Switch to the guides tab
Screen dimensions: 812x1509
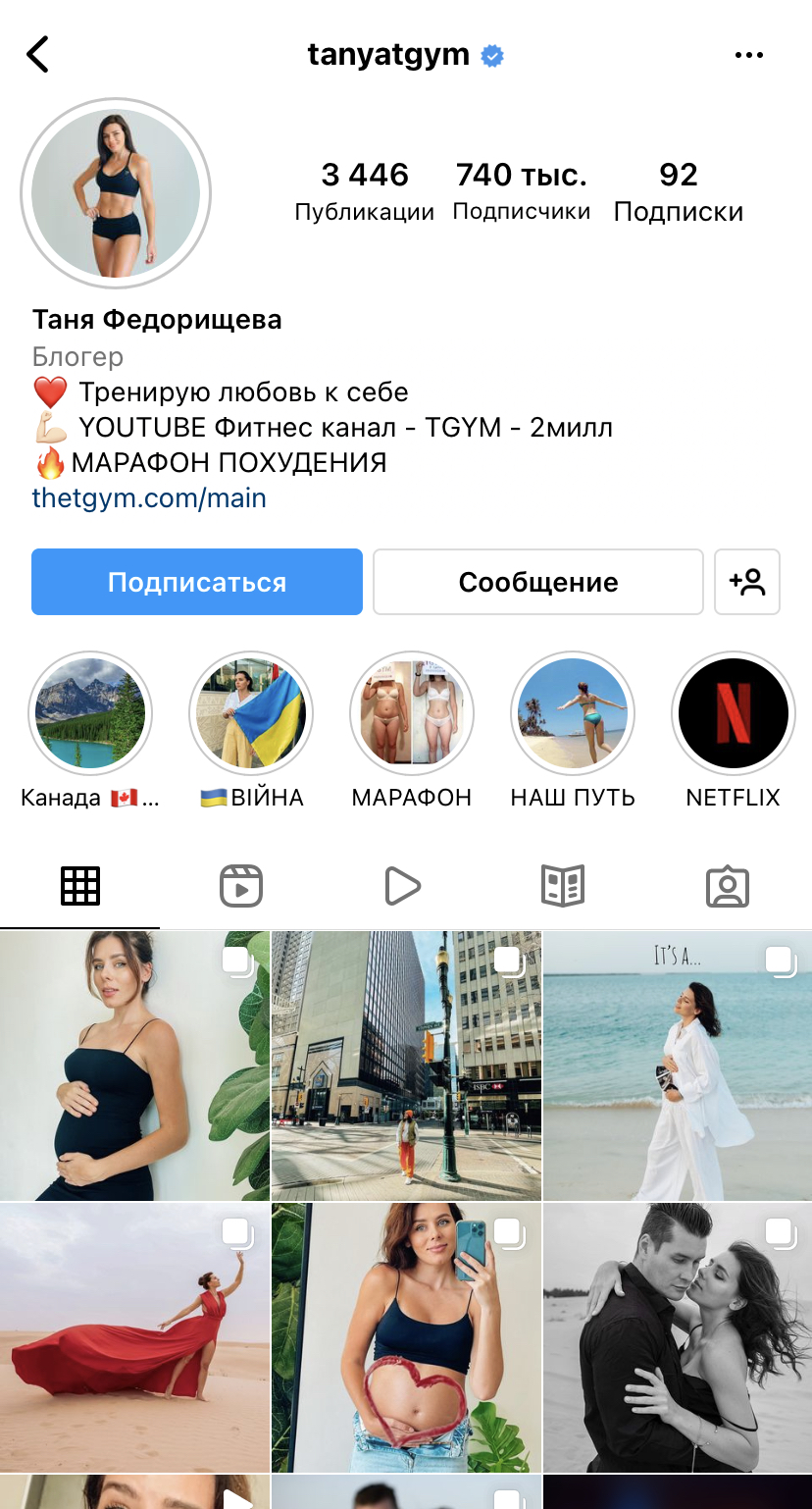tap(563, 886)
